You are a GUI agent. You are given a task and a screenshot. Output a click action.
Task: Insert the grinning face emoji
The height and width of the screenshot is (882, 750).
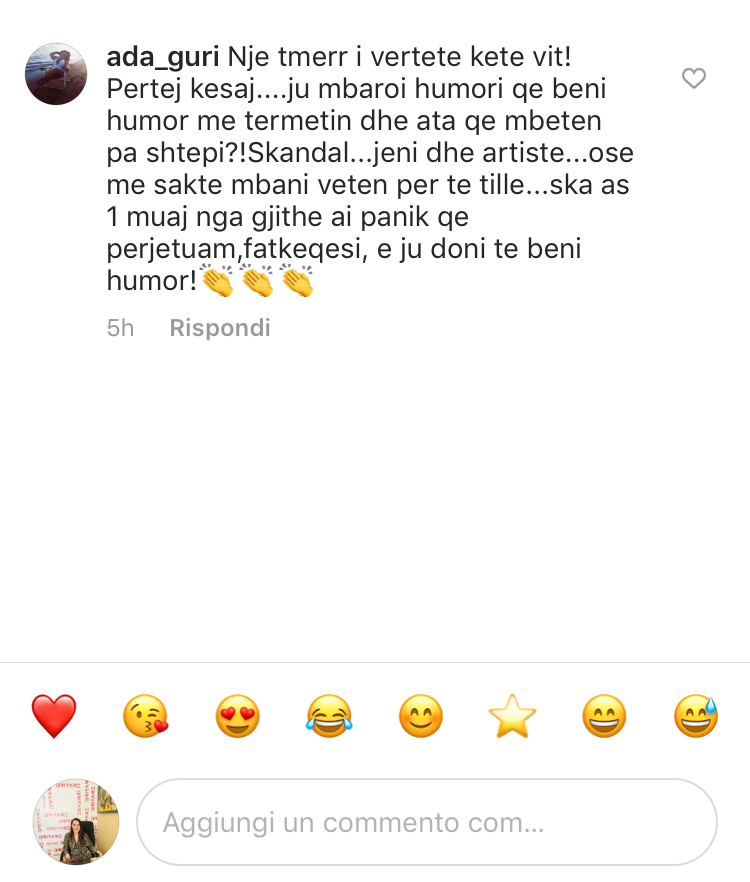click(x=604, y=716)
